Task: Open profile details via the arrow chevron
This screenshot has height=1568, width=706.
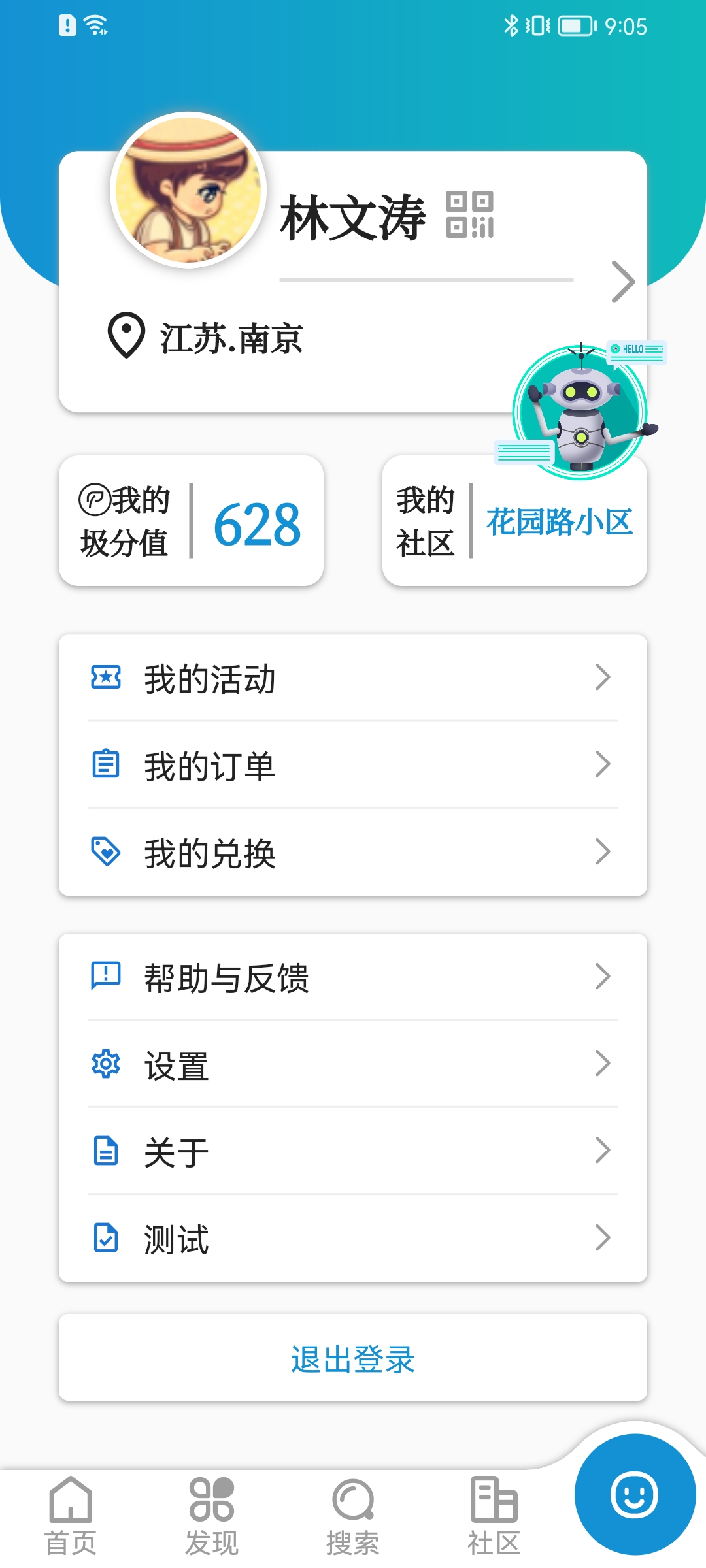Action: click(x=622, y=282)
